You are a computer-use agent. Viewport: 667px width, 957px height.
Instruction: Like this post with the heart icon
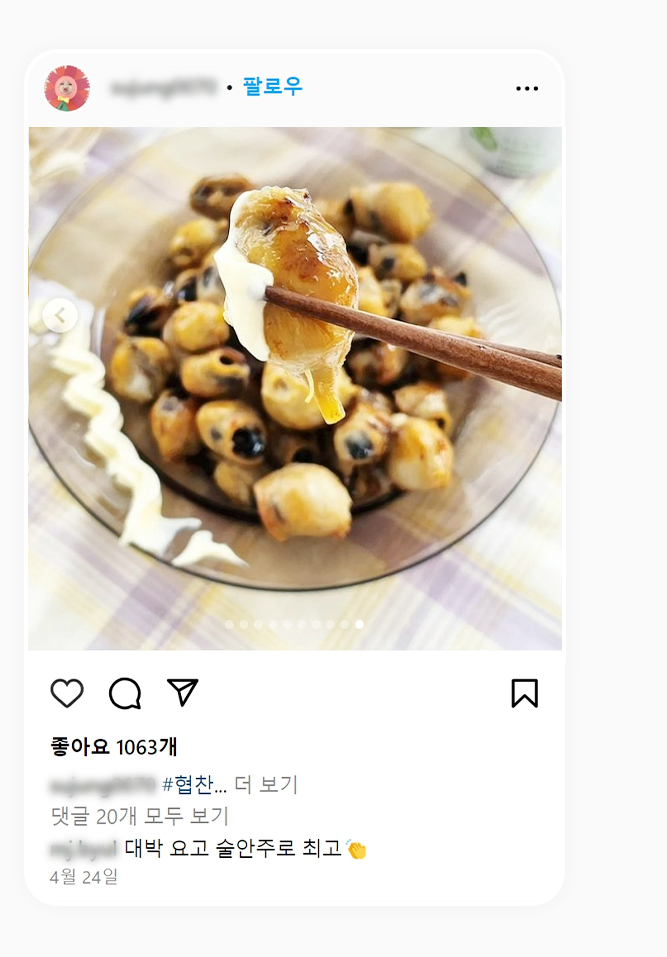click(x=67, y=693)
